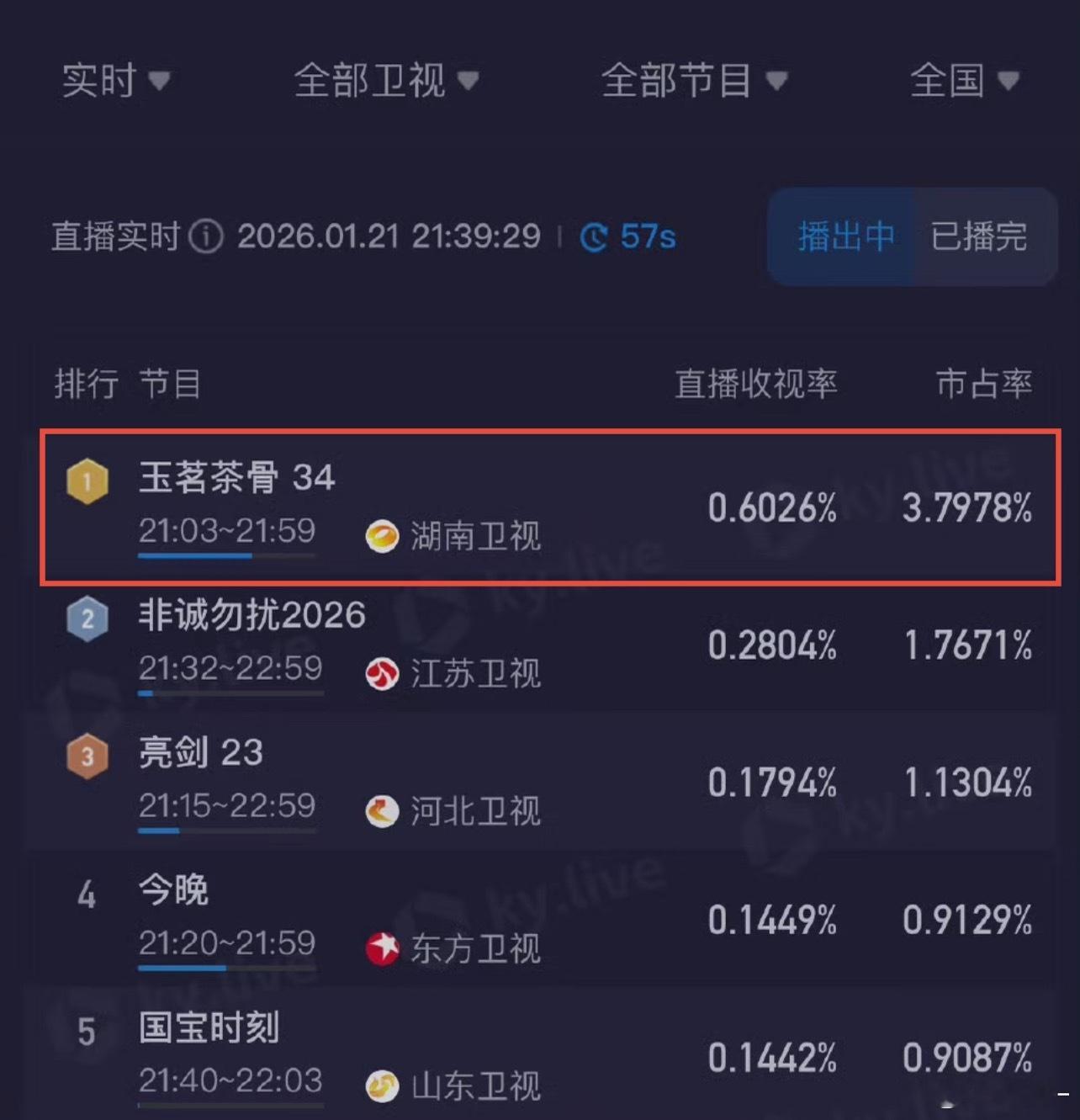
Task: Click the bronze rank-3 badge
Action: [87, 756]
